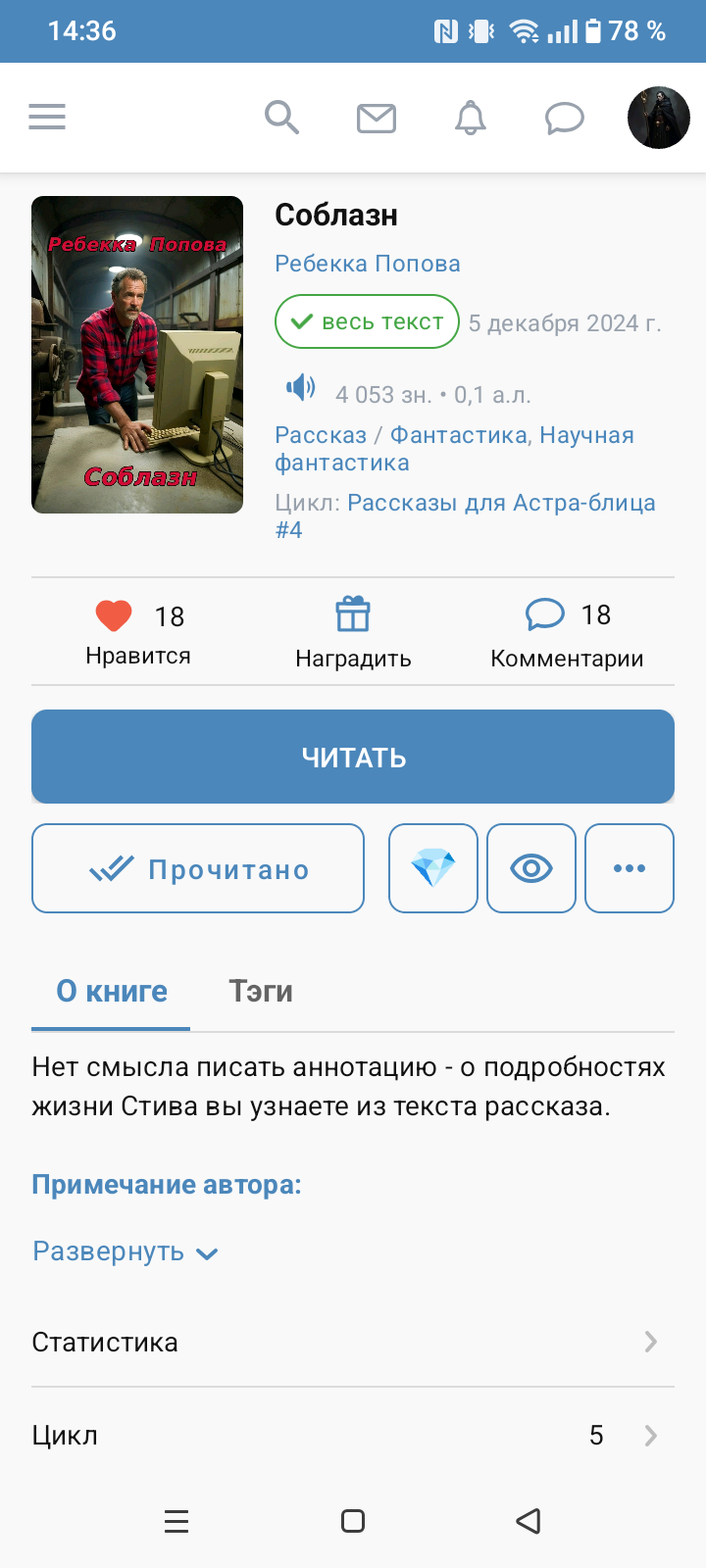Image resolution: width=706 pixels, height=1568 pixels.
Task: Reward the author with Наградить
Action: click(353, 633)
